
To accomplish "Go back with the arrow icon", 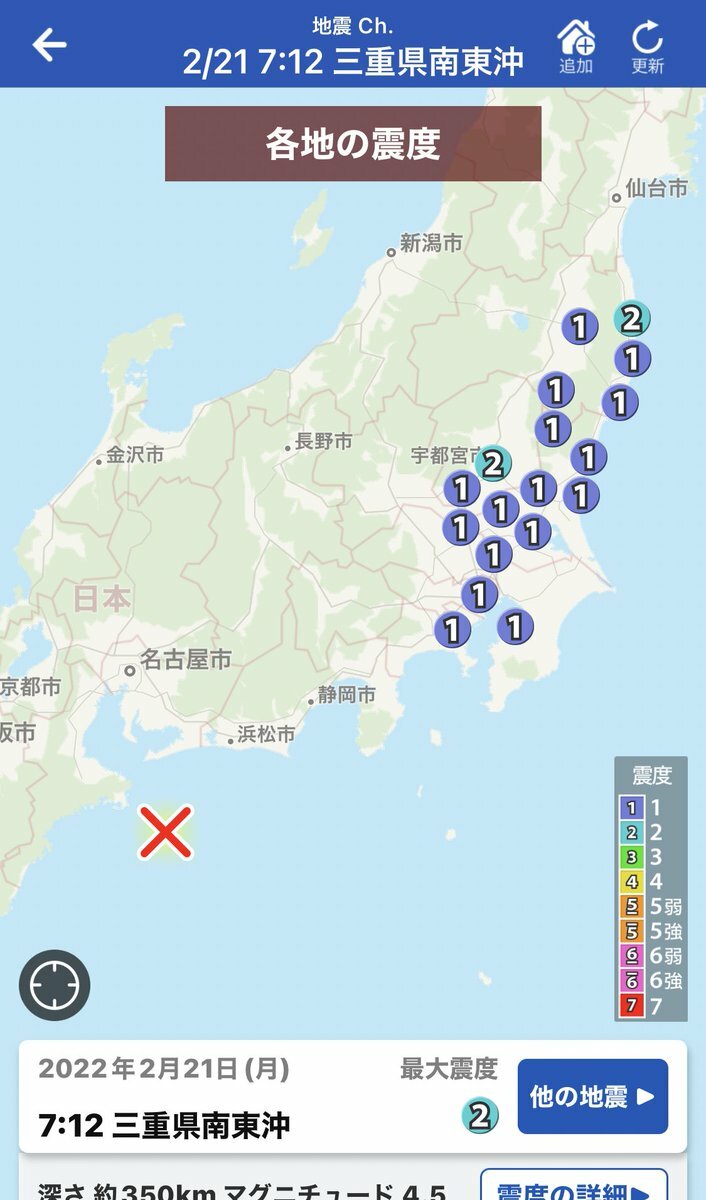I will [x=49, y=45].
